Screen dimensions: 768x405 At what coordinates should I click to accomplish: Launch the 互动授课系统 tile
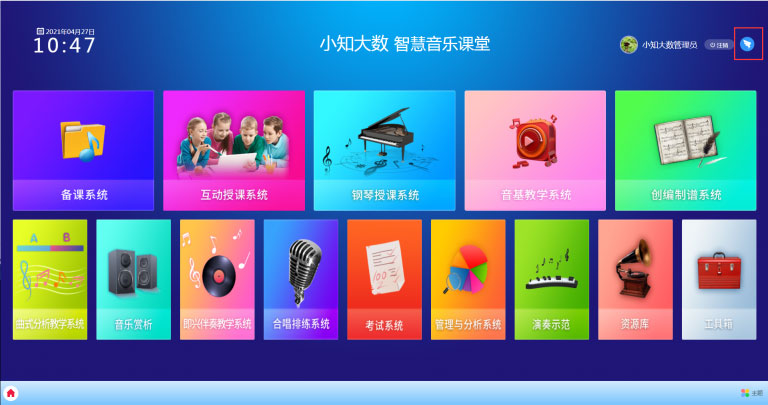[234, 150]
